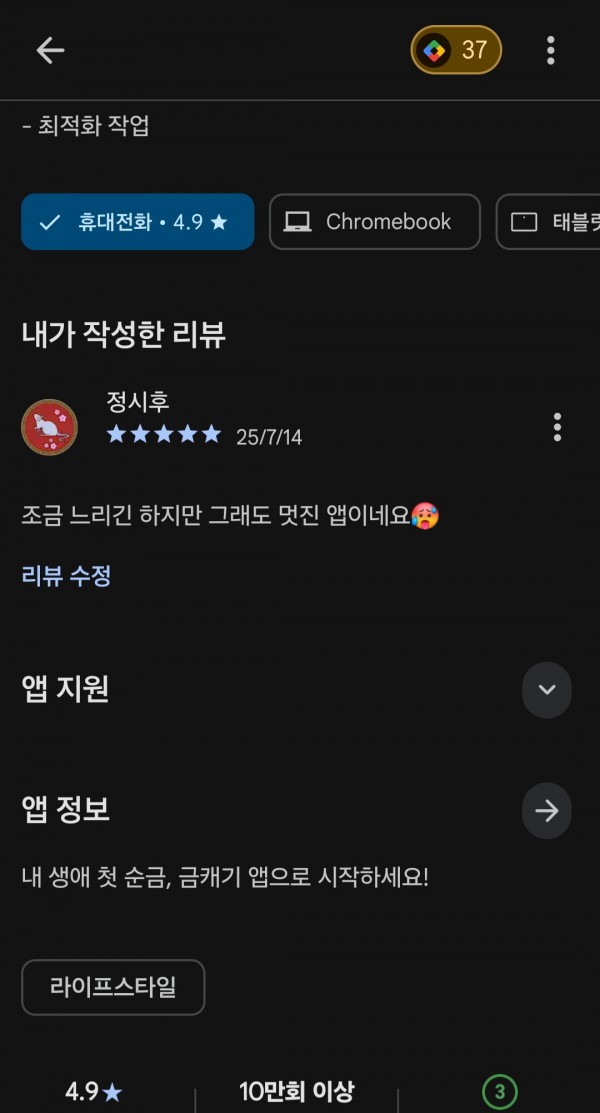Go back using the top-left arrow
The width and height of the screenshot is (600, 1113).
coord(50,50)
